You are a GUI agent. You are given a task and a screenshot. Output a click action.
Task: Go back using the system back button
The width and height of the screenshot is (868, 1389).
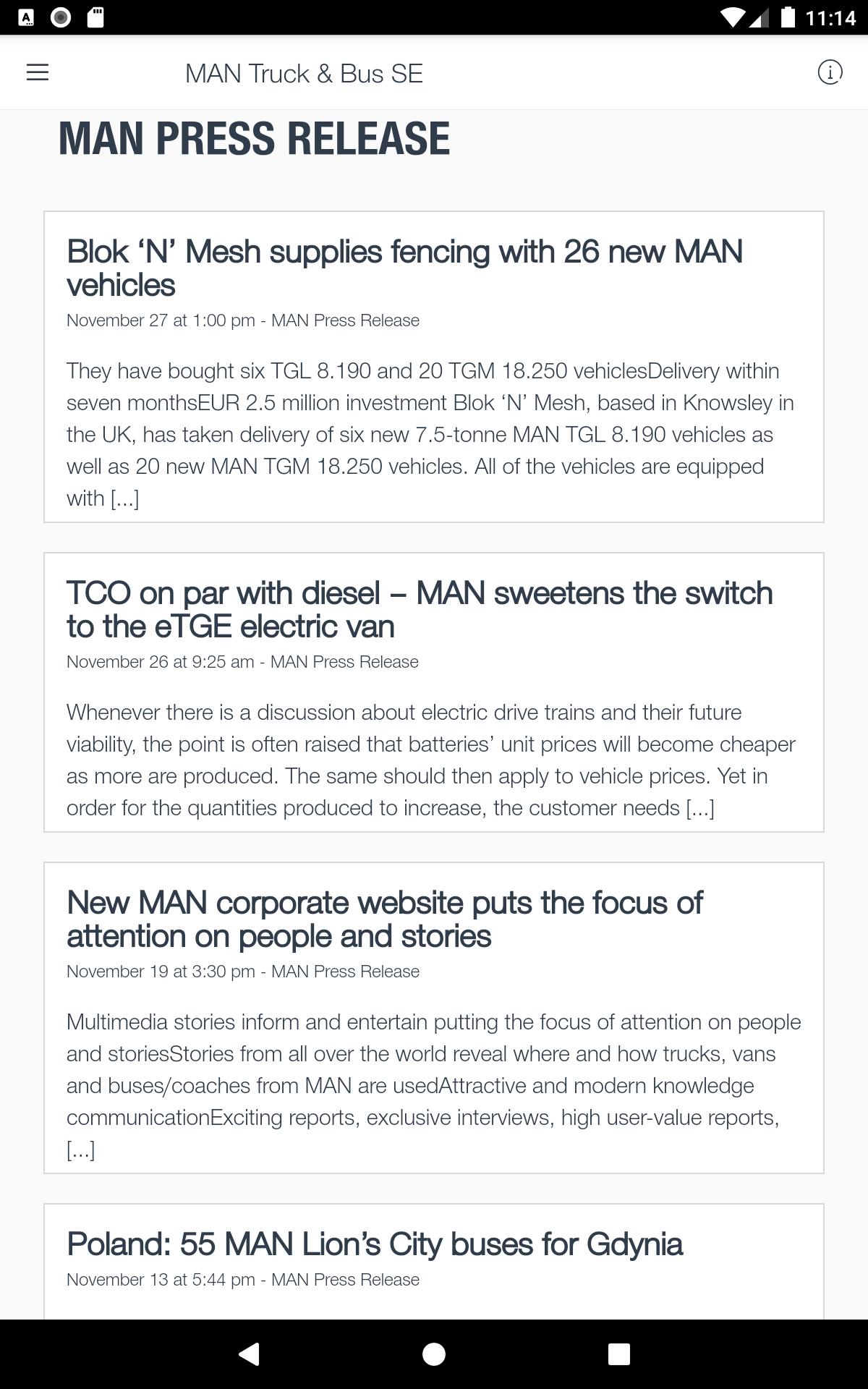tap(249, 1354)
